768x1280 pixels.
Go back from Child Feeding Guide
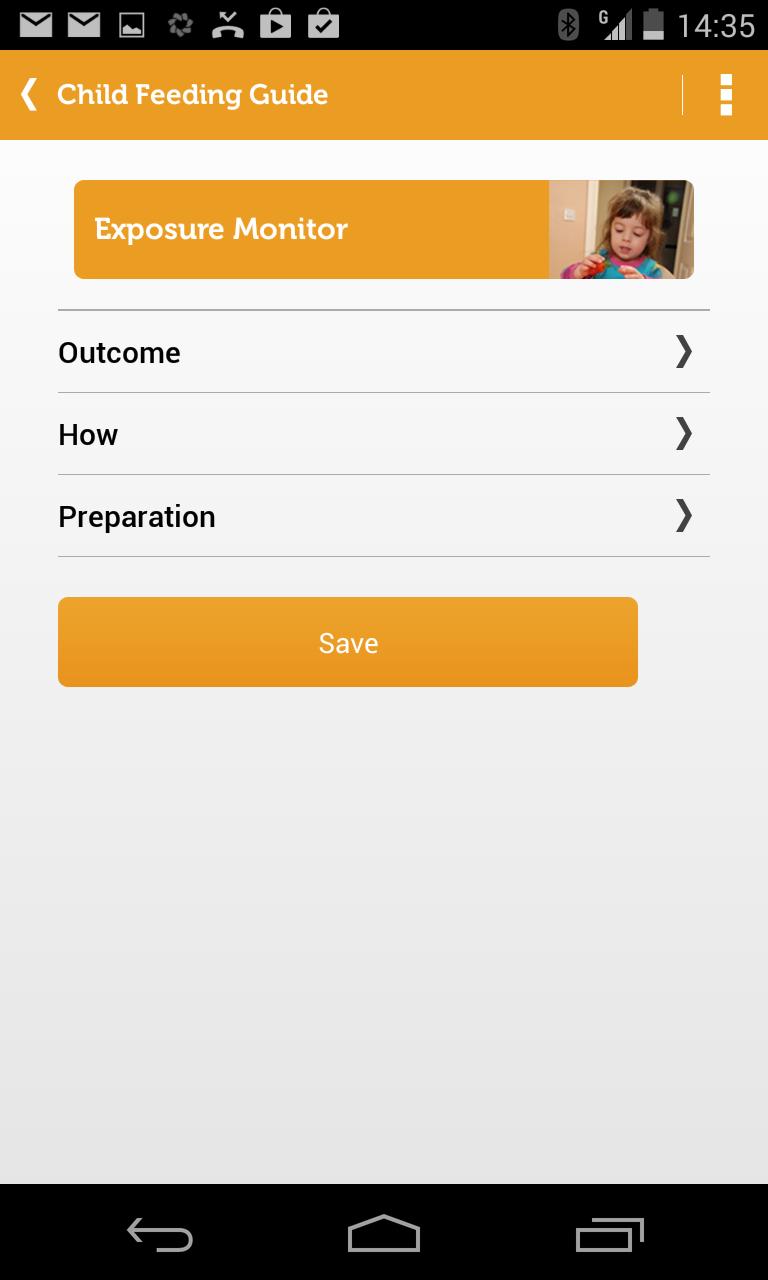tap(30, 95)
